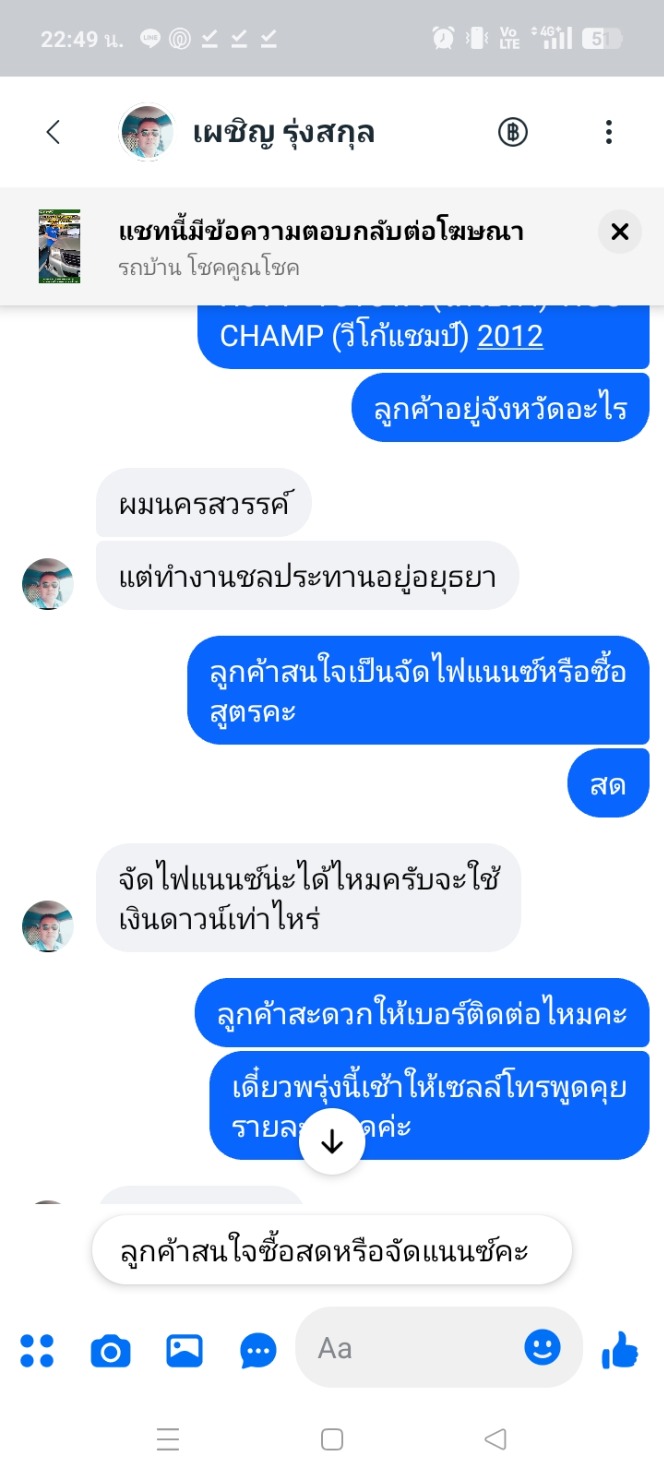Open more options four-dot icon
The height and width of the screenshot is (1480, 664).
(x=37, y=1351)
